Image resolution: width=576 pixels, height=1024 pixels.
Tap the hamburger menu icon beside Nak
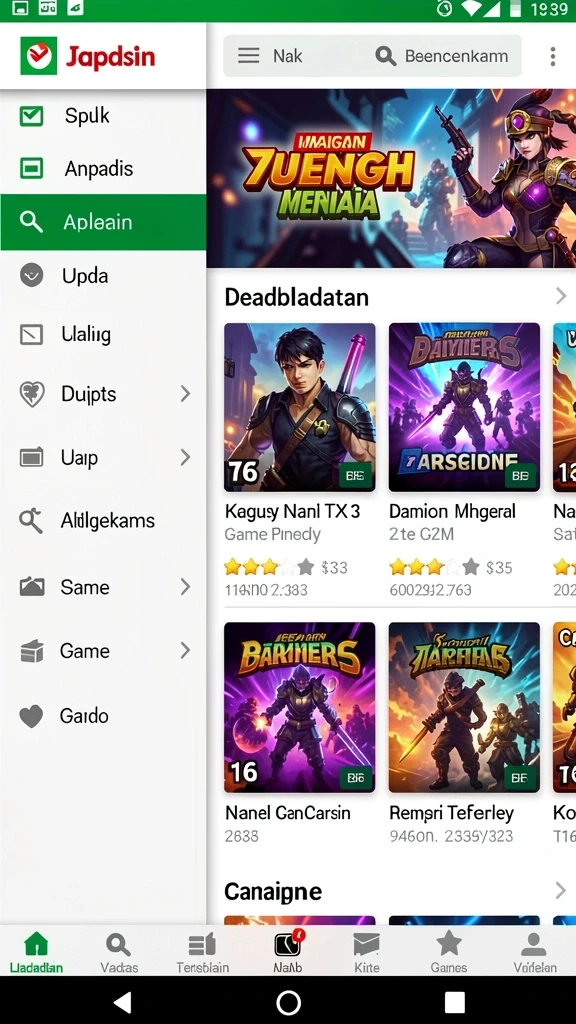249,56
